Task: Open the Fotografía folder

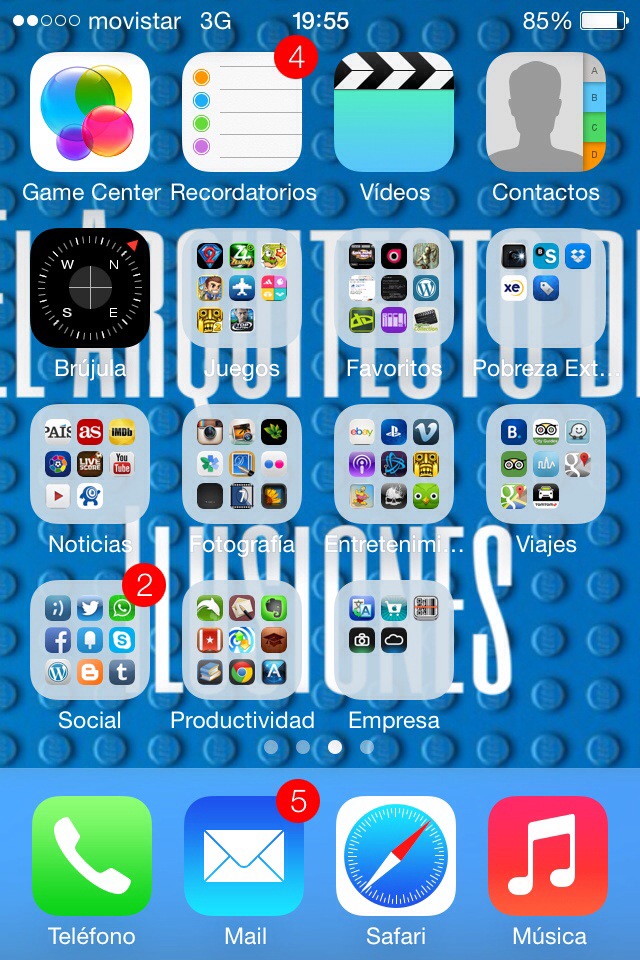Action: pos(242,464)
